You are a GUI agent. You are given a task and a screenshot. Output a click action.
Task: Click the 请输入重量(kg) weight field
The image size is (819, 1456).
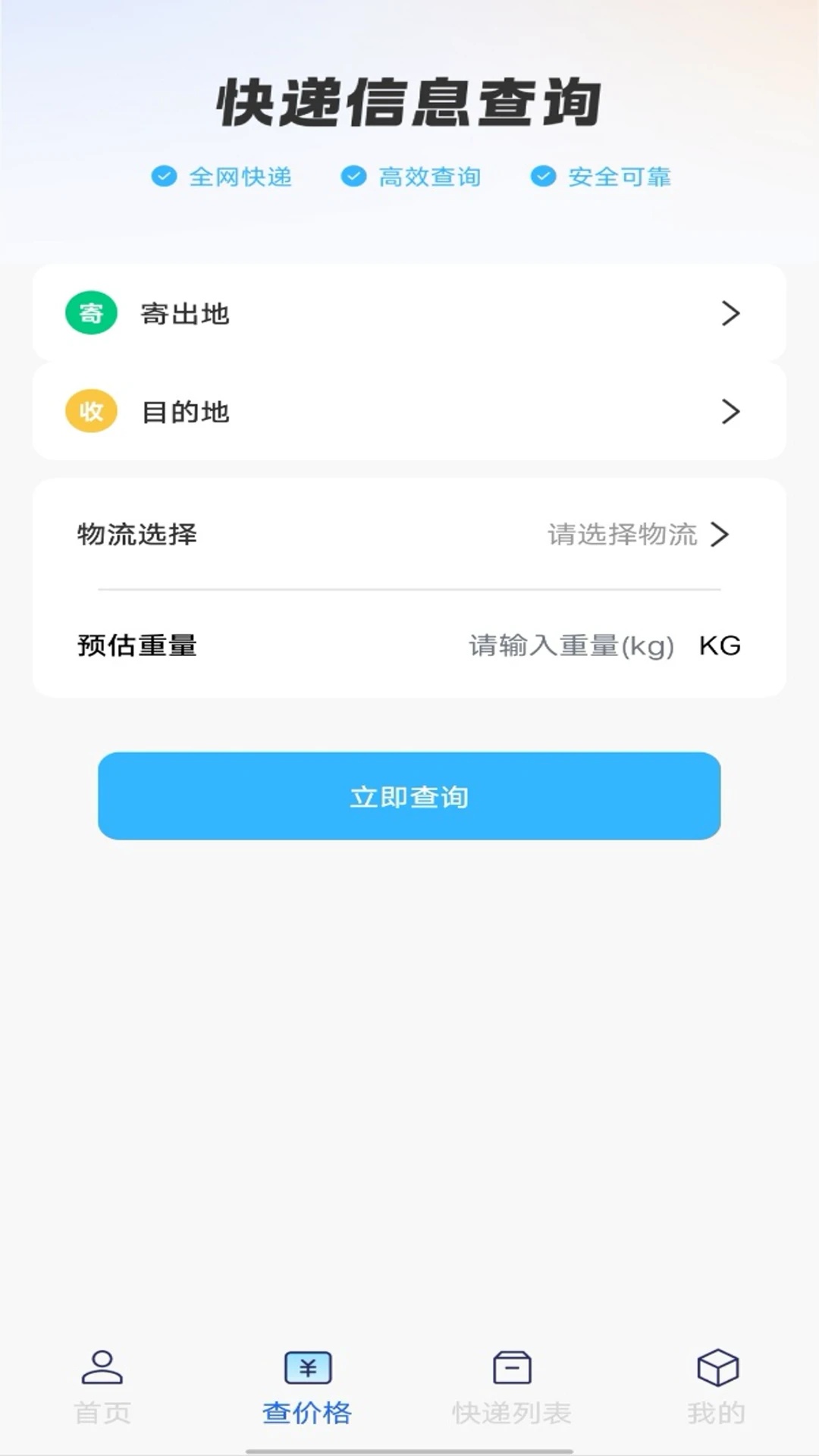pos(571,645)
